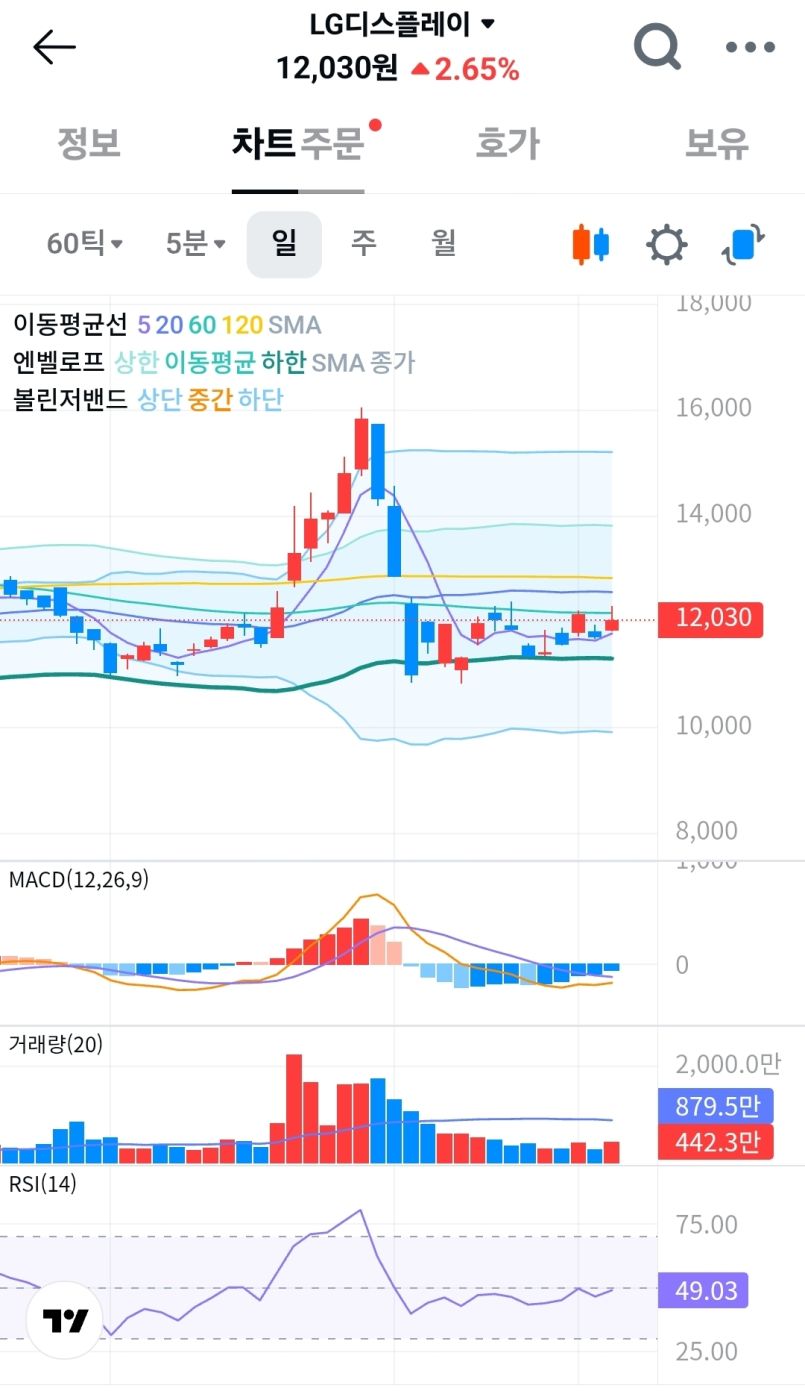Rotate the chart to landscape view
This screenshot has width=805, height=1400.
point(743,244)
